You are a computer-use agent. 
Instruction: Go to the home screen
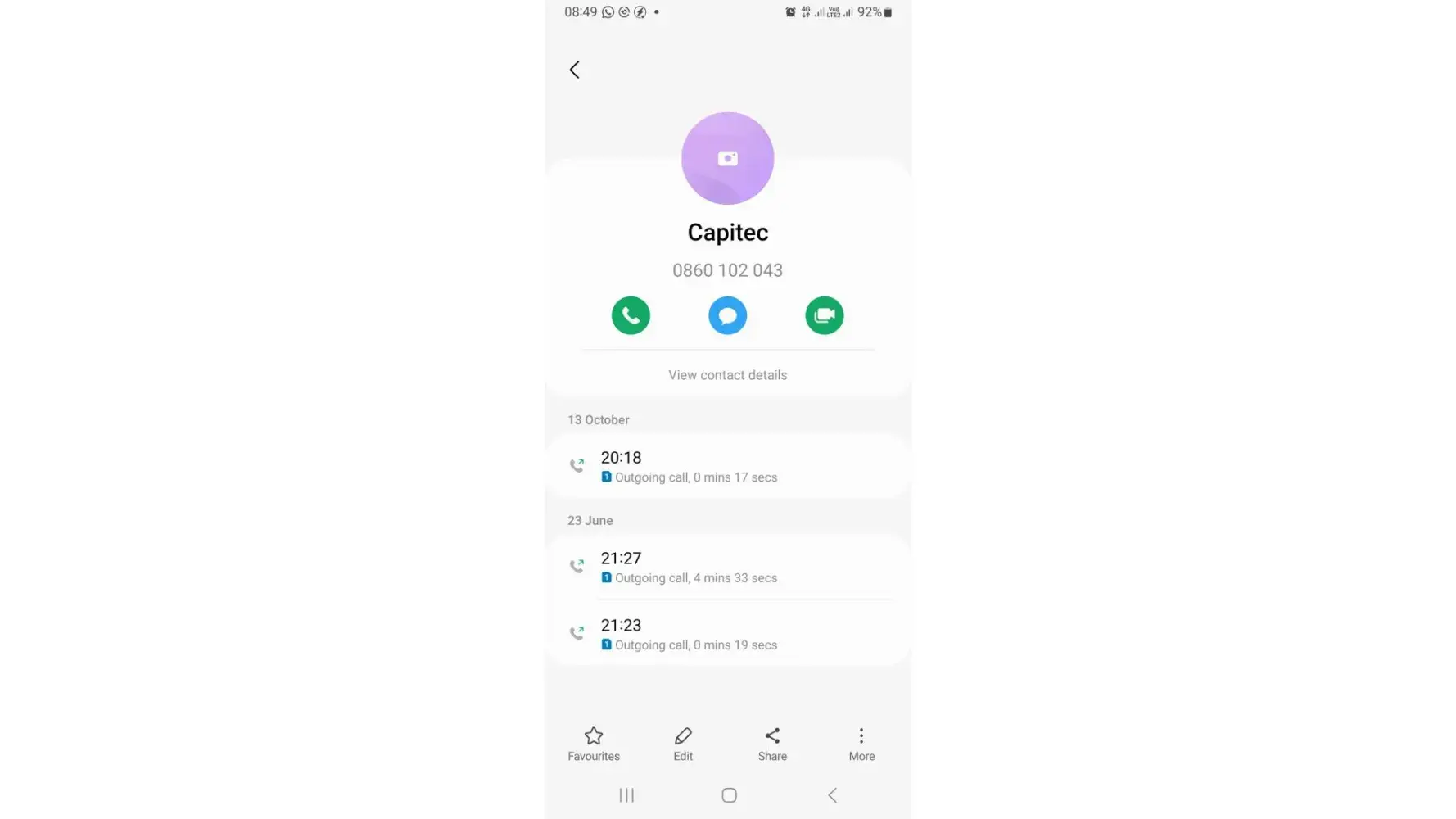point(729,795)
